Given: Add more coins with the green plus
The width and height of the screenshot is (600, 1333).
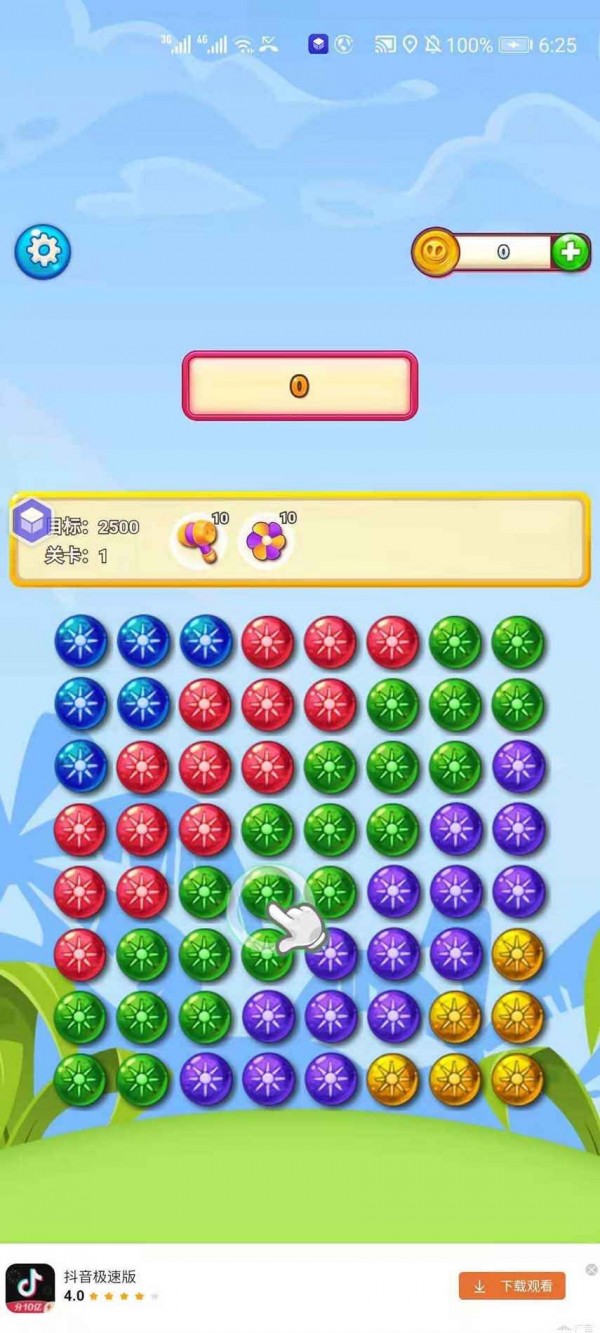Looking at the screenshot, I should coord(571,252).
